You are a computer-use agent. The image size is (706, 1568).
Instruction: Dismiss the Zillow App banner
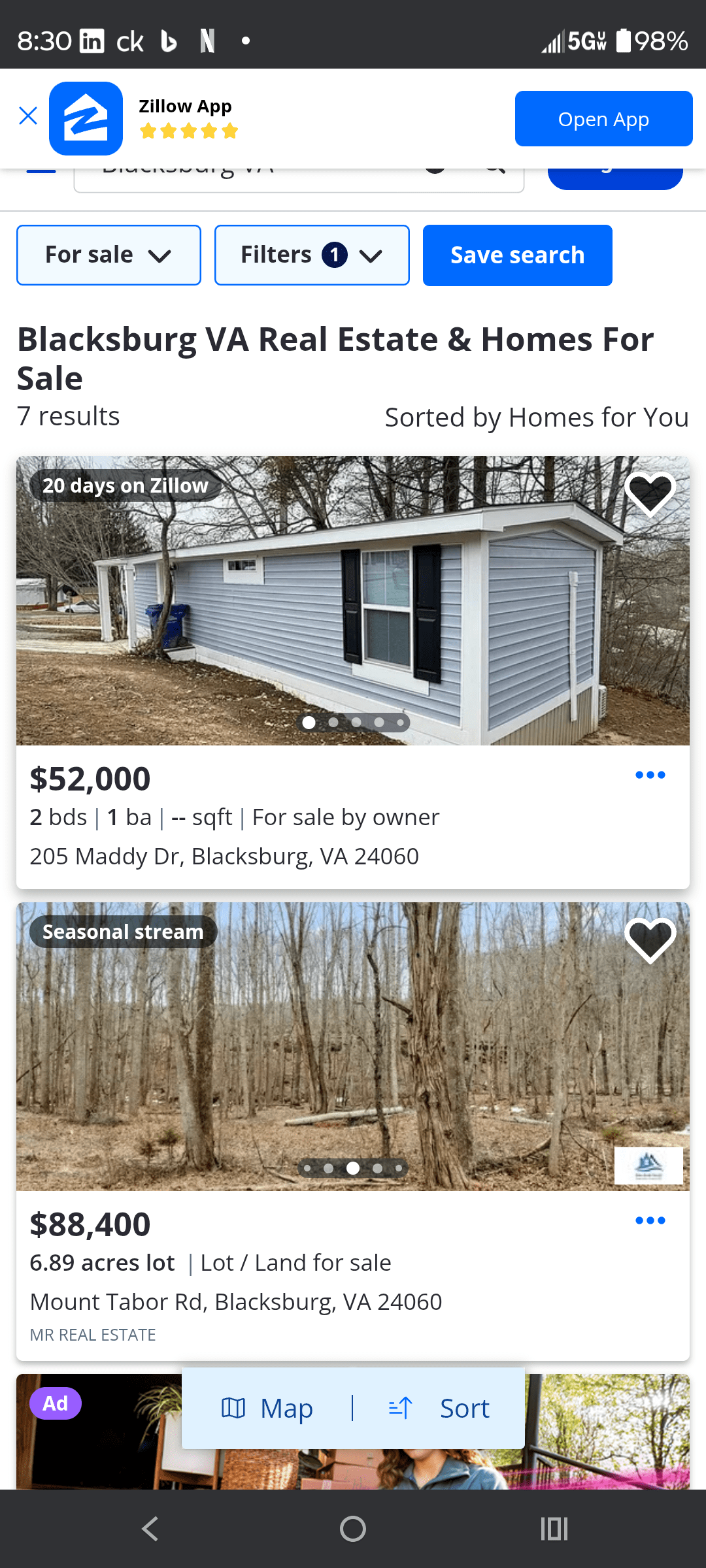pyautogui.click(x=28, y=116)
